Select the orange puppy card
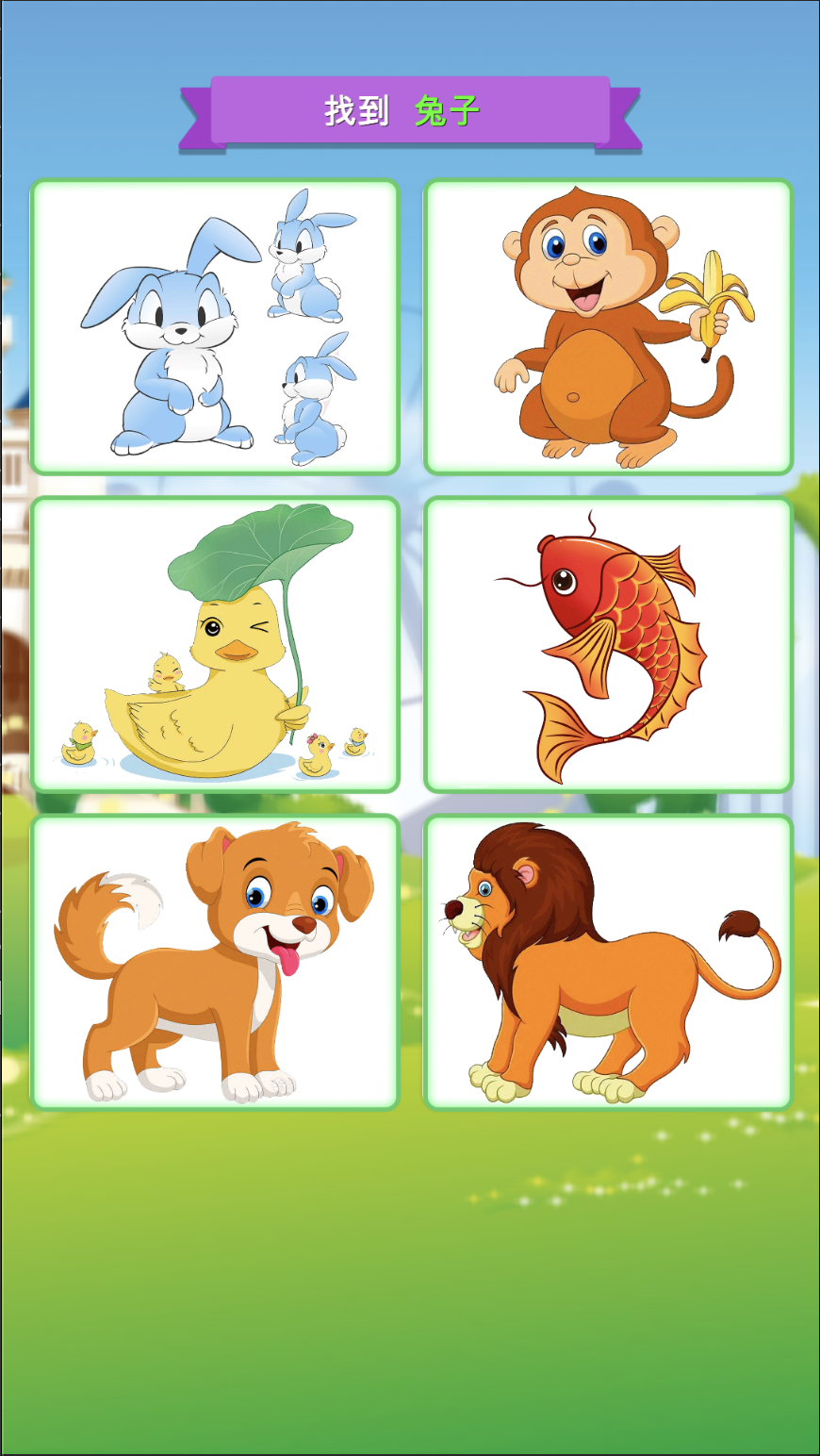This screenshot has height=1456, width=820. [x=215, y=962]
